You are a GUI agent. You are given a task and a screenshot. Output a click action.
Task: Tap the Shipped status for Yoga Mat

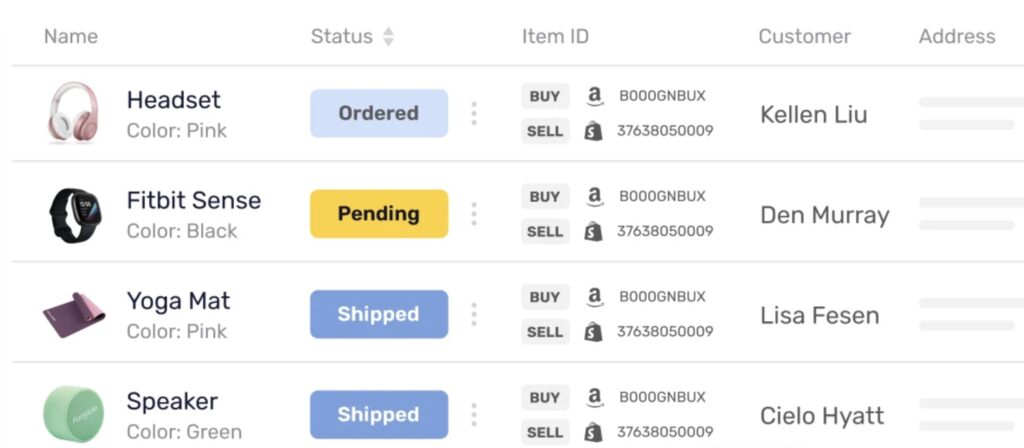click(x=379, y=314)
